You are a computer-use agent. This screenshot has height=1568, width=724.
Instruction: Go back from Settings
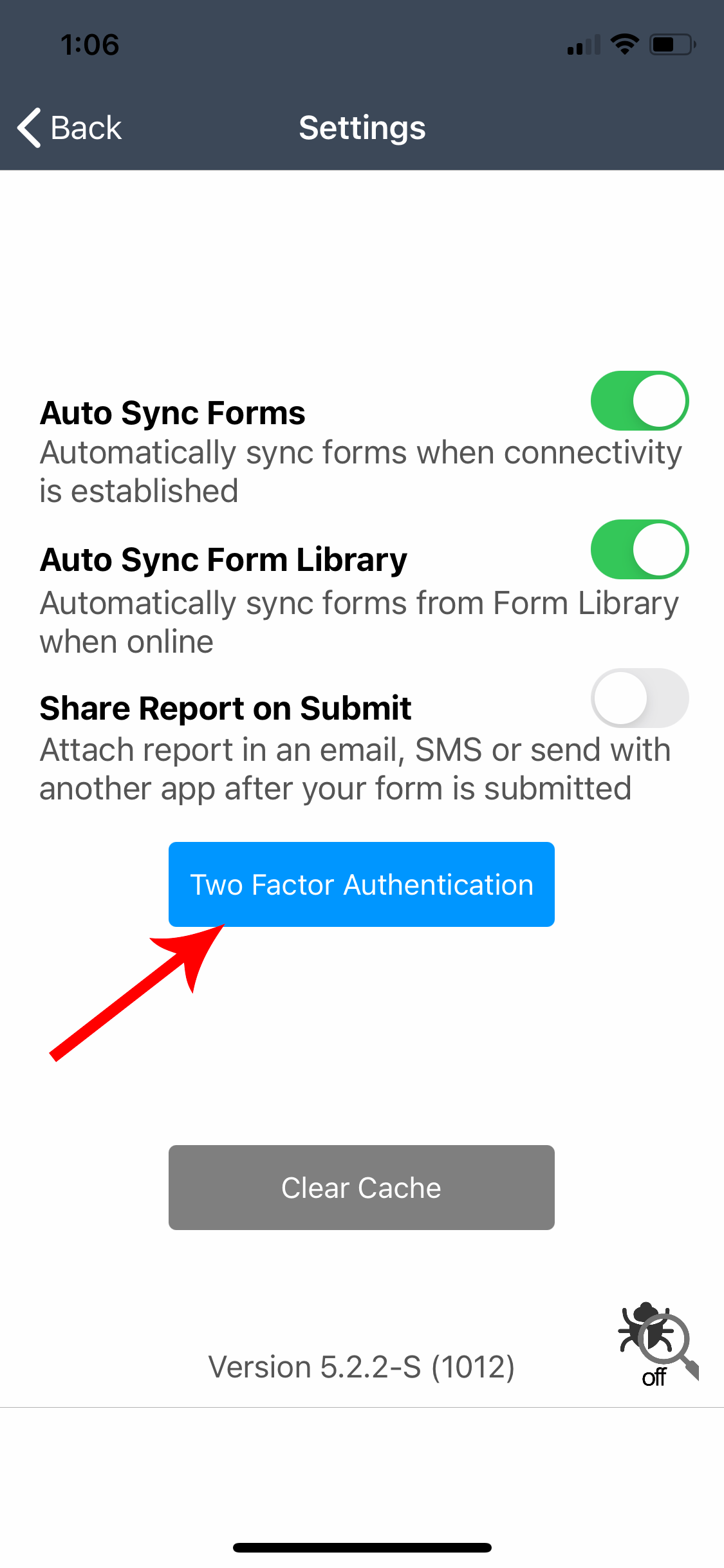pyautogui.click(x=70, y=127)
